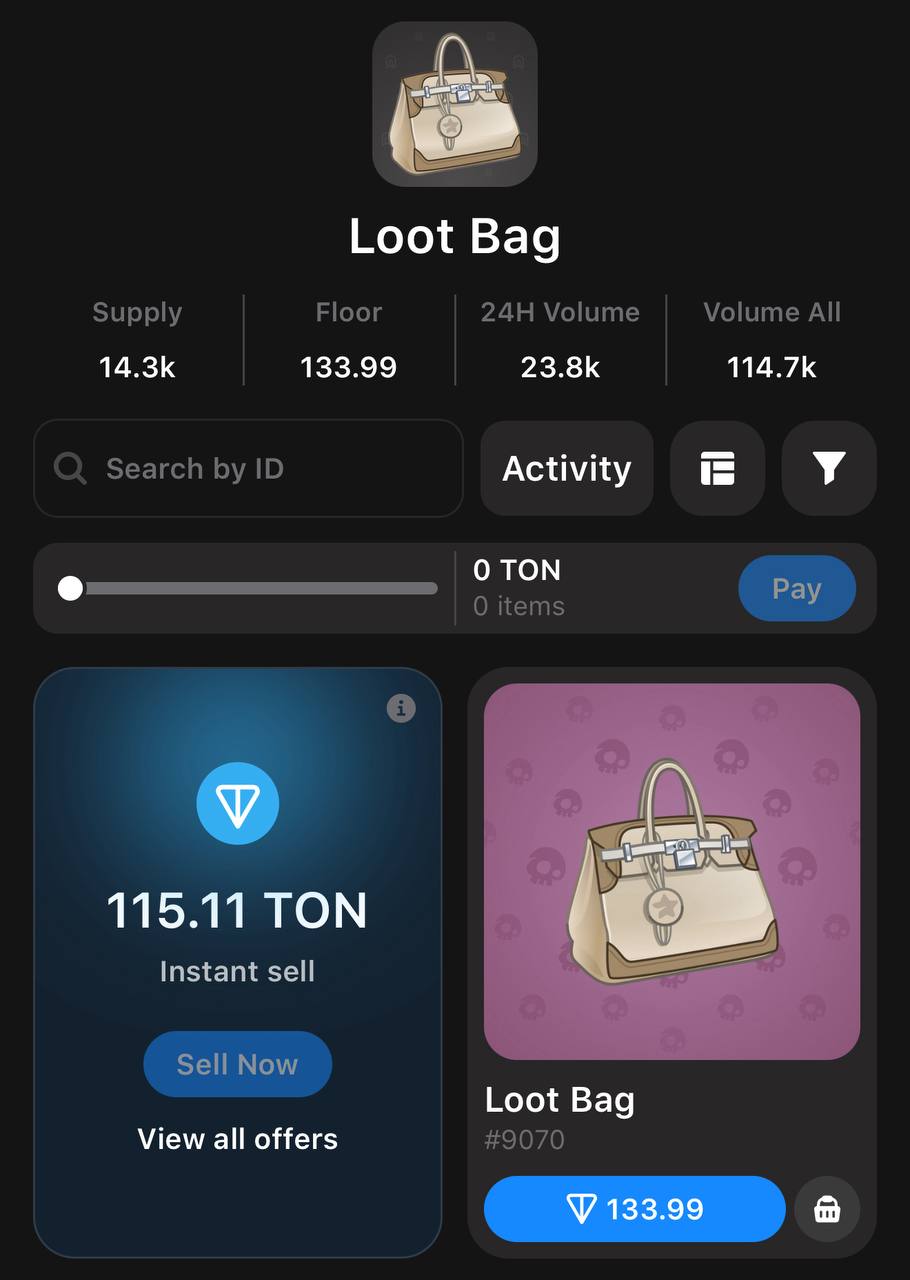Change the grid layout view
This screenshot has width=910, height=1280.
[x=717, y=468]
